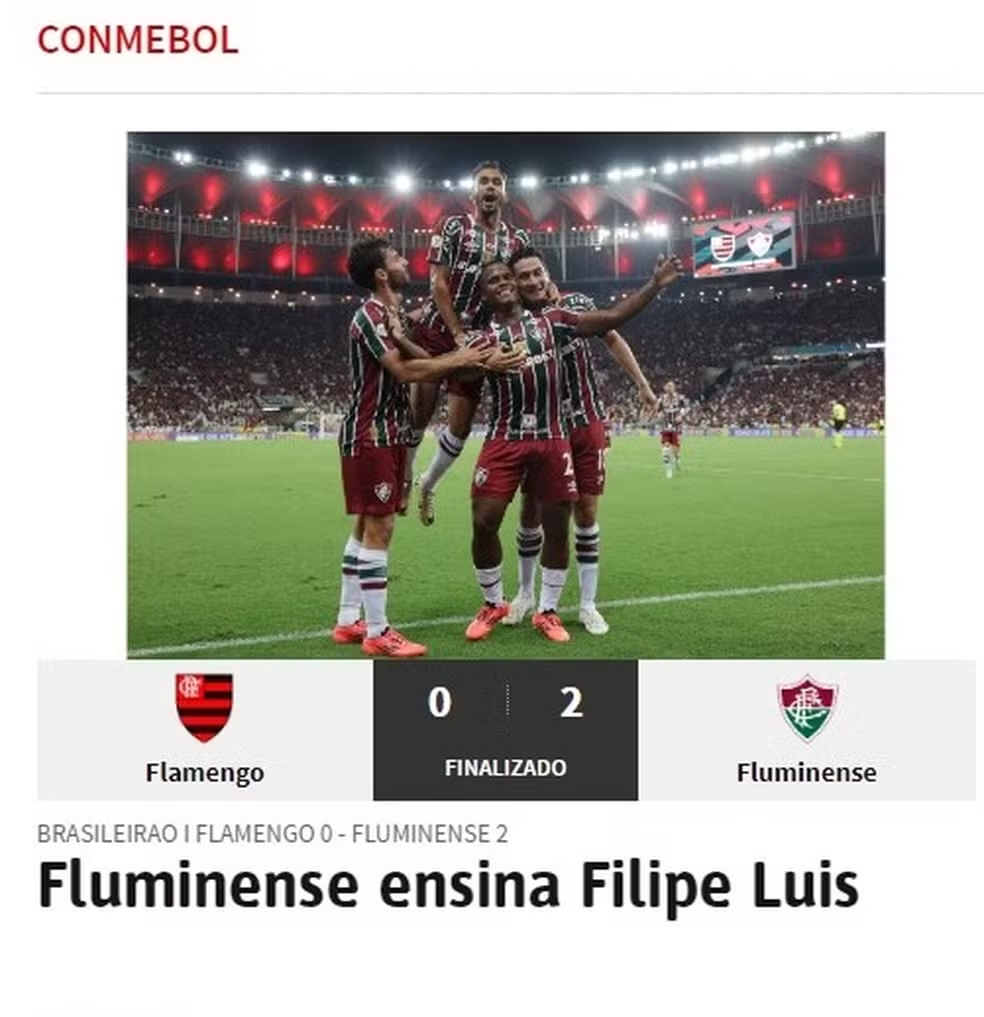This screenshot has width=984, height=1017.
Task: Open headline 'Fluminense ensina Filipe Luis'
Action: [447, 885]
